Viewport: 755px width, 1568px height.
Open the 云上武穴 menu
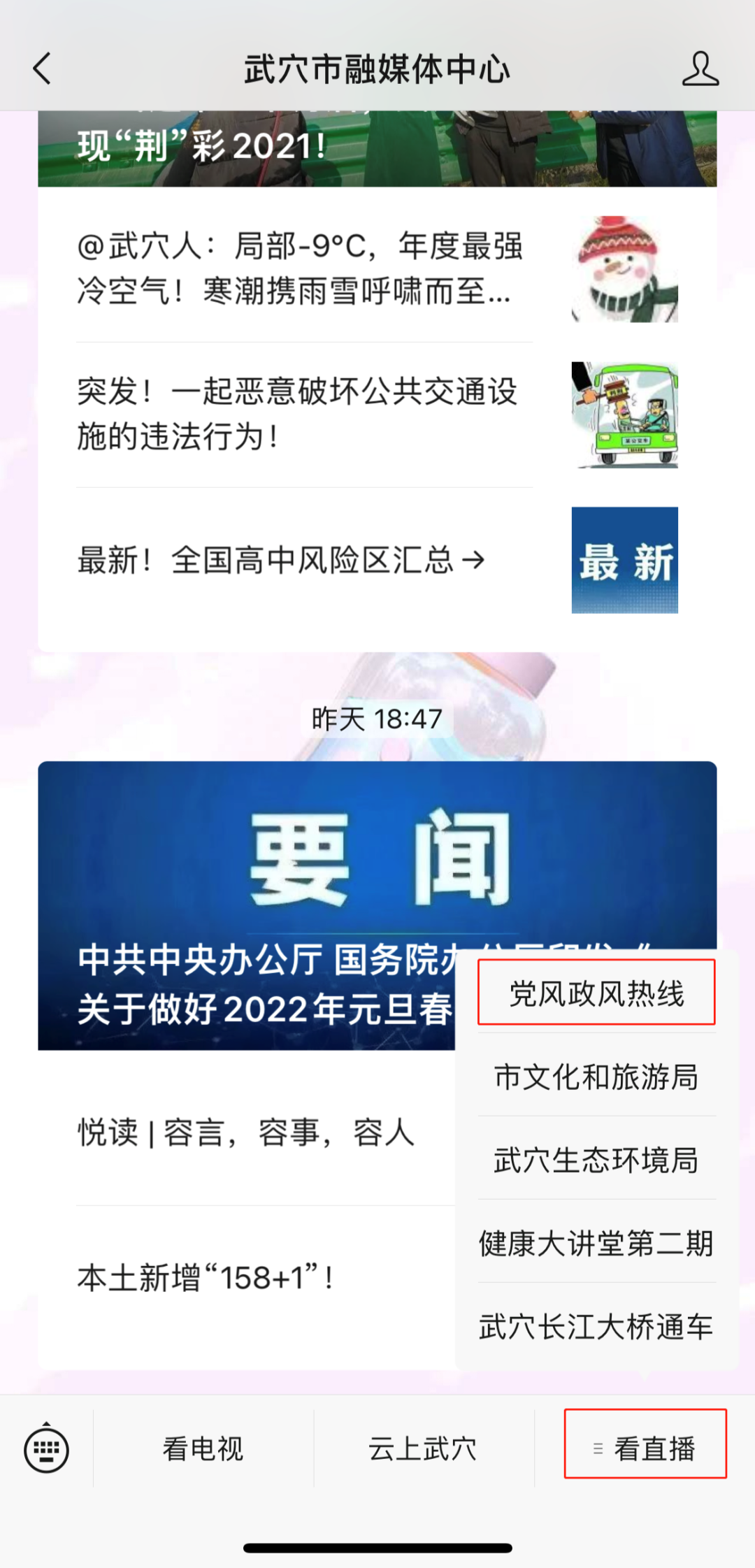click(x=424, y=1449)
